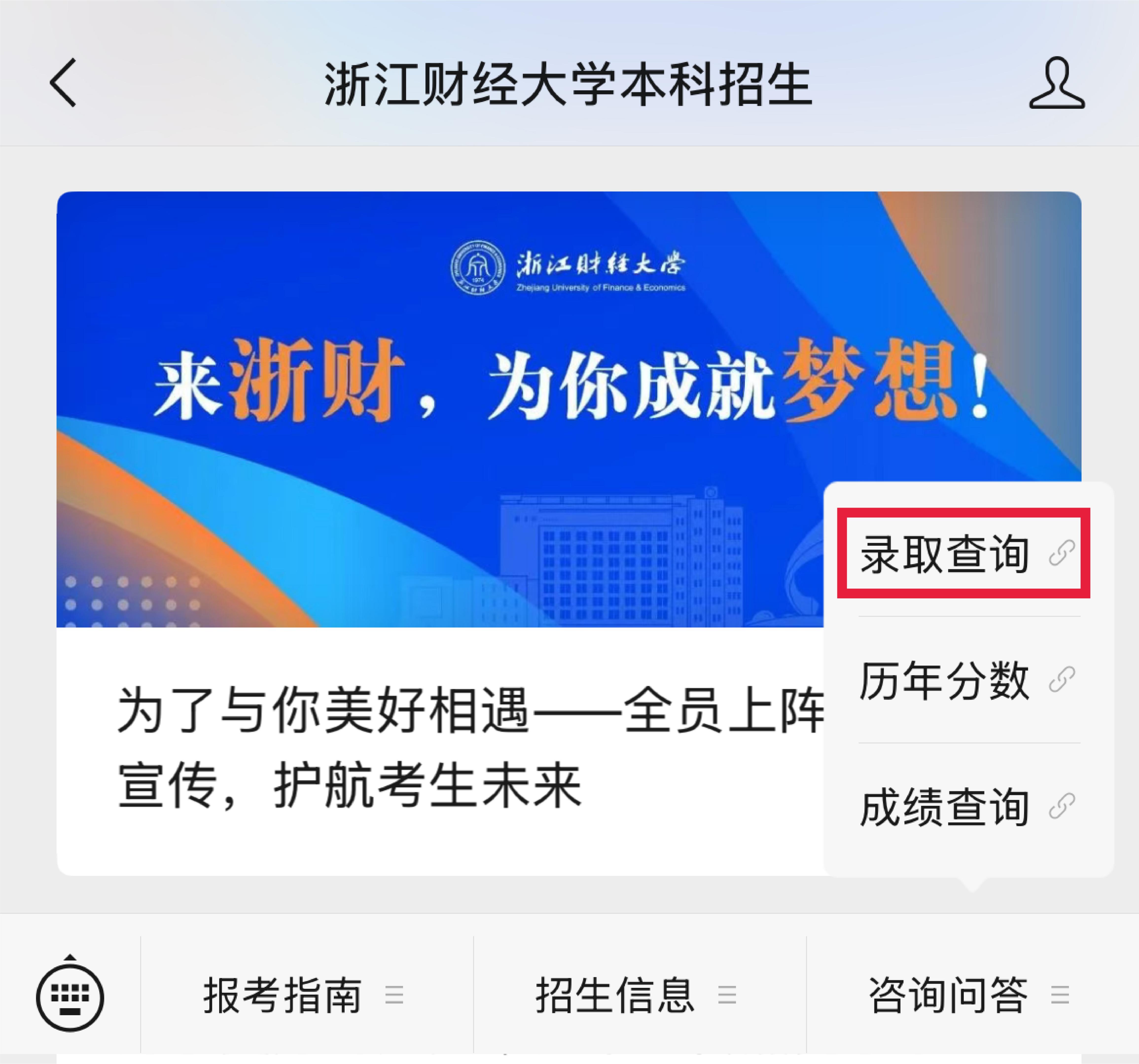Expand the 招生信息 menu
This screenshot has height=1064, width=1139.
[x=636, y=995]
